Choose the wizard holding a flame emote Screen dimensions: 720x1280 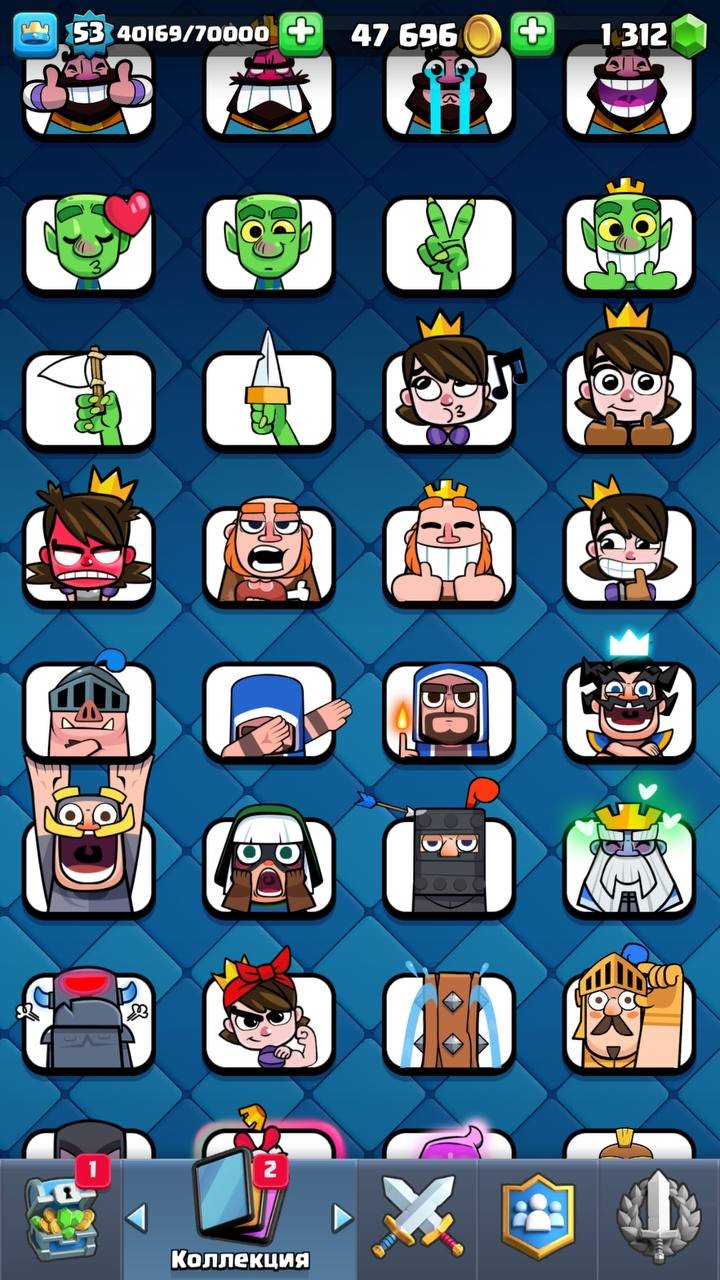coord(449,710)
